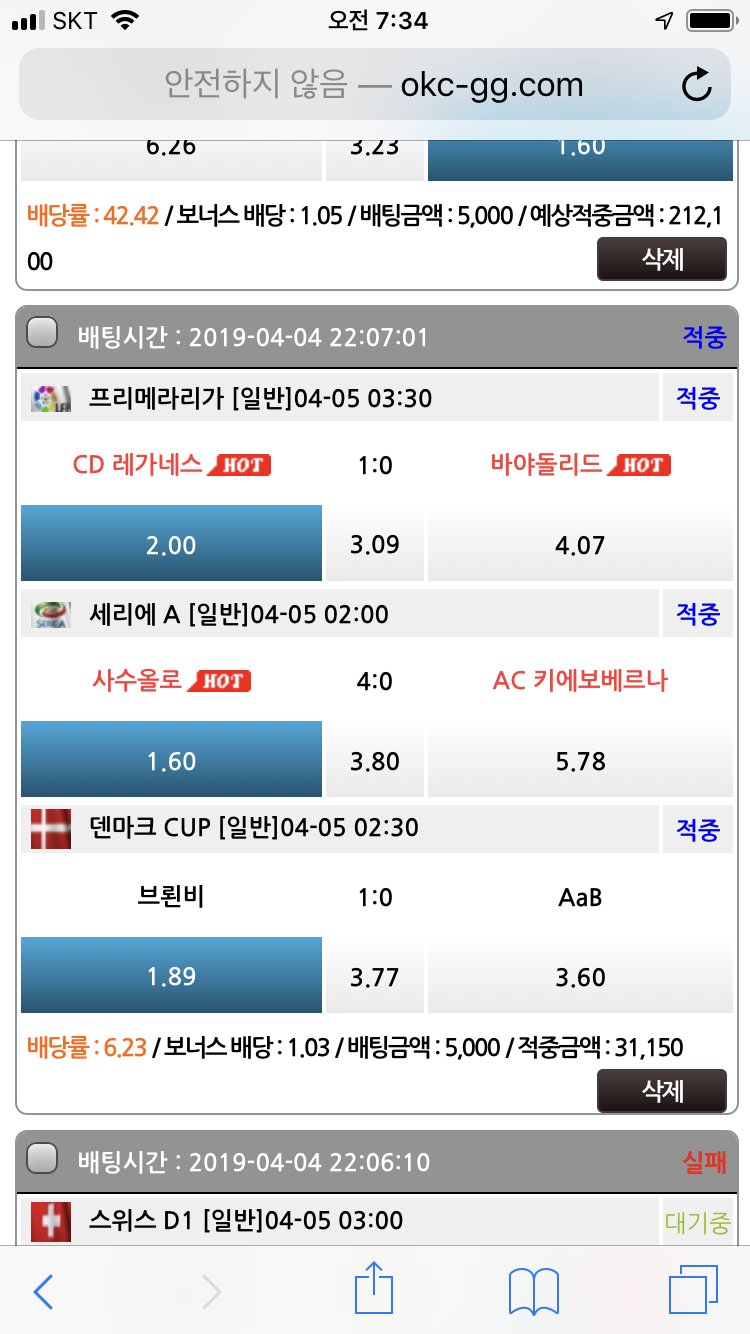Show all open Safari tabs
750x1334 pixels.
pos(693,1290)
